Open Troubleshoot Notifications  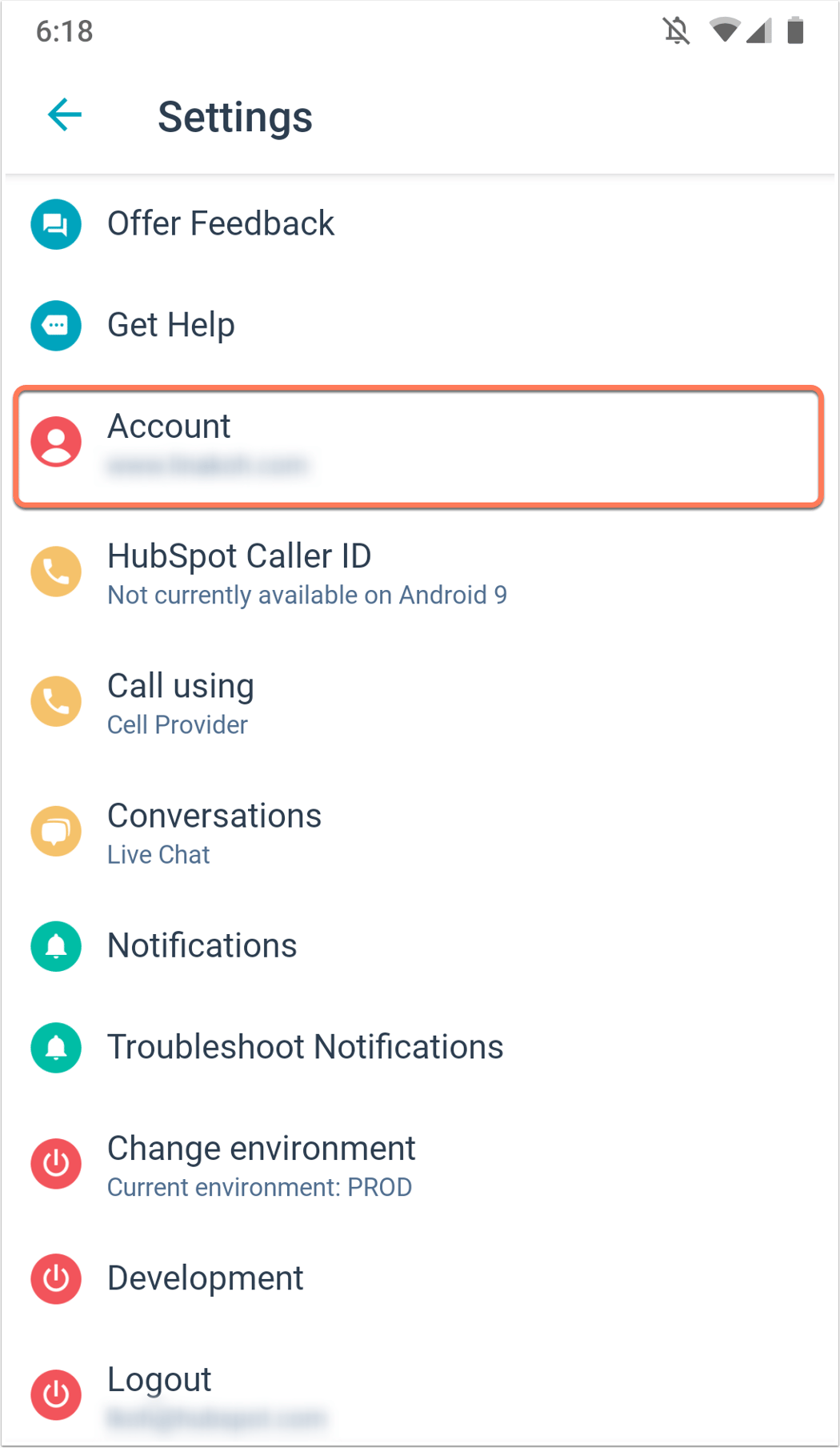[420, 1047]
